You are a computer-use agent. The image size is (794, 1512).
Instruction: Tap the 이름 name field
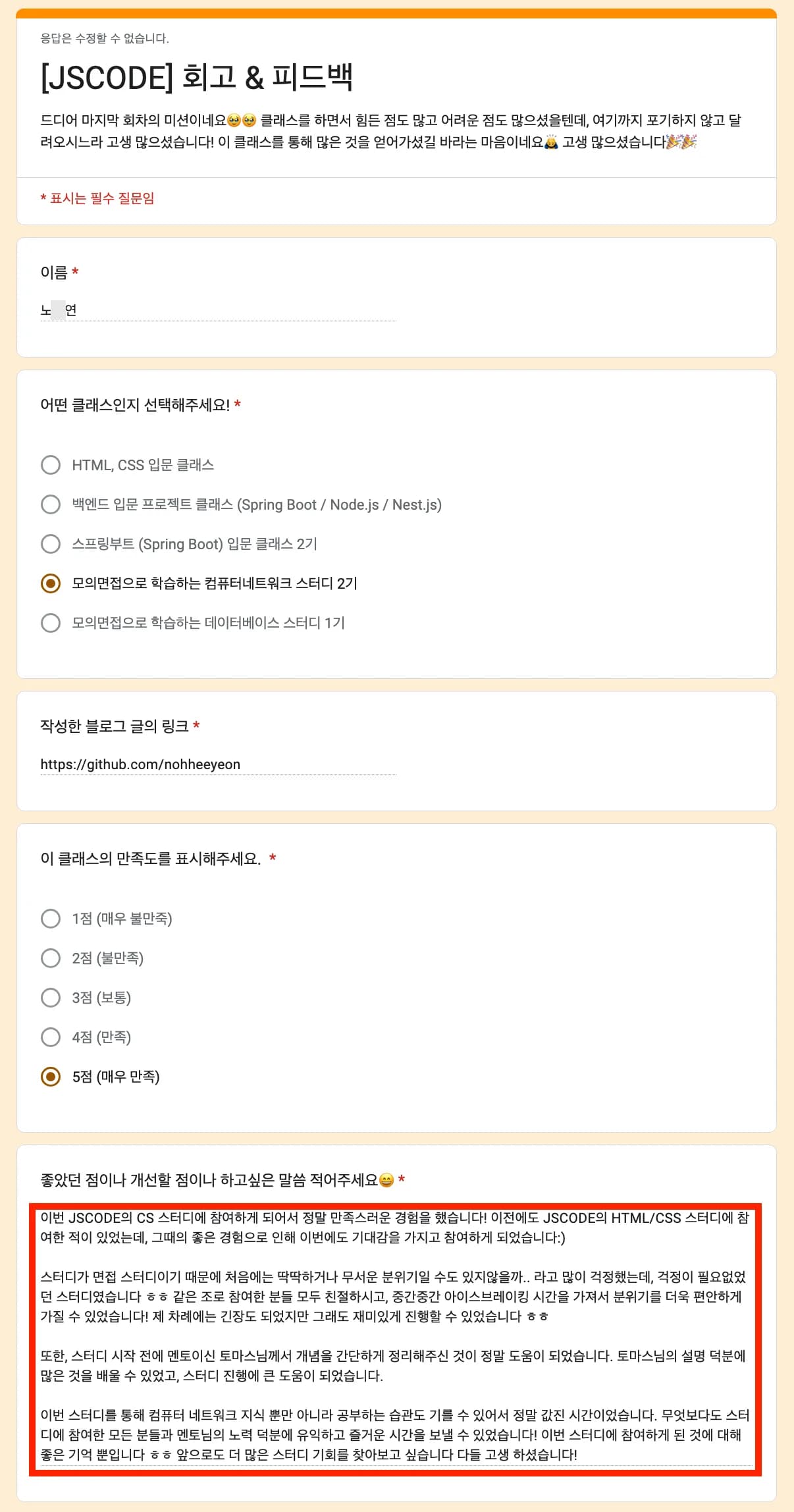click(218, 310)
